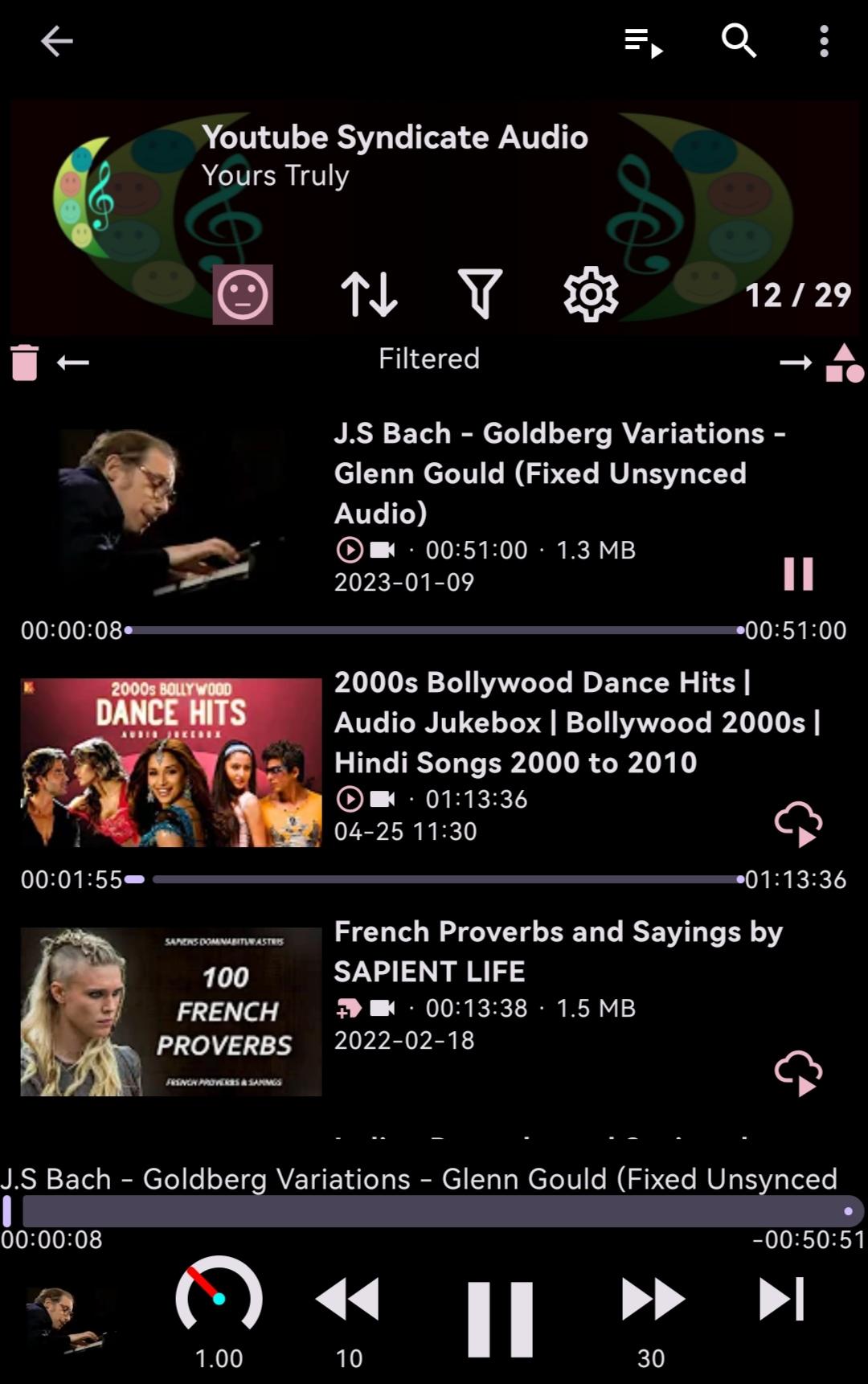The width and height of the screenshot is (868, 1384).
Task: Open the sort order arrows
Action: 369,294
